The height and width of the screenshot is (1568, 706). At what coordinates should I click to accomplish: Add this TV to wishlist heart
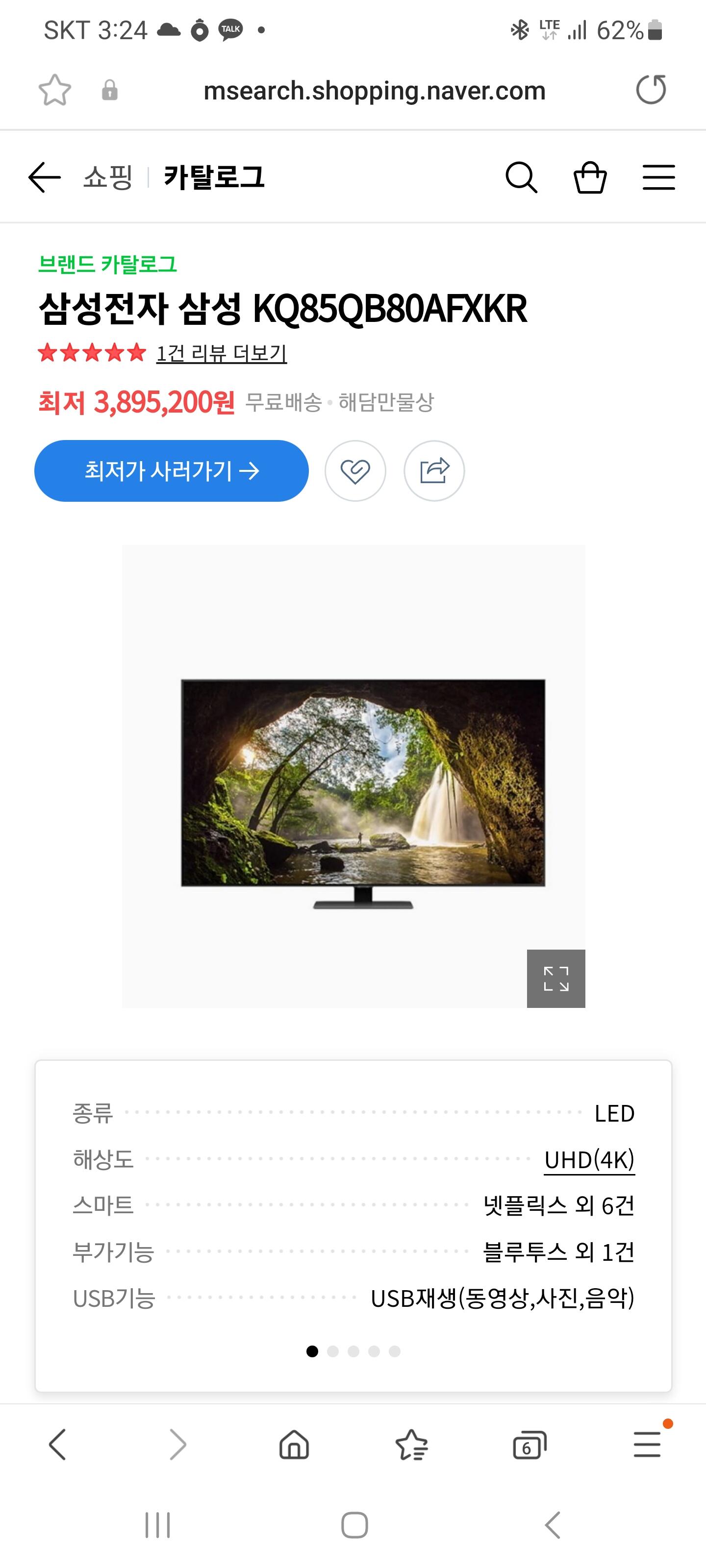[x=355, y=470]
